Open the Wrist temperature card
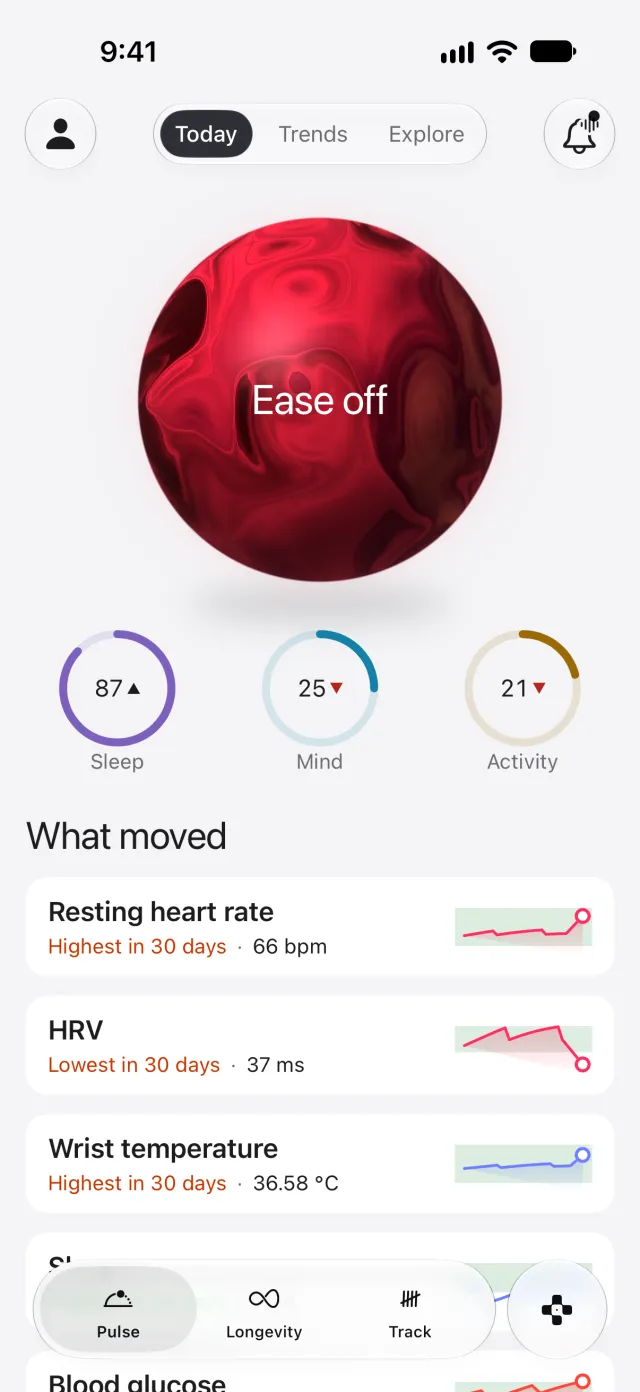640x1392 pixels. click(320, 1164)
